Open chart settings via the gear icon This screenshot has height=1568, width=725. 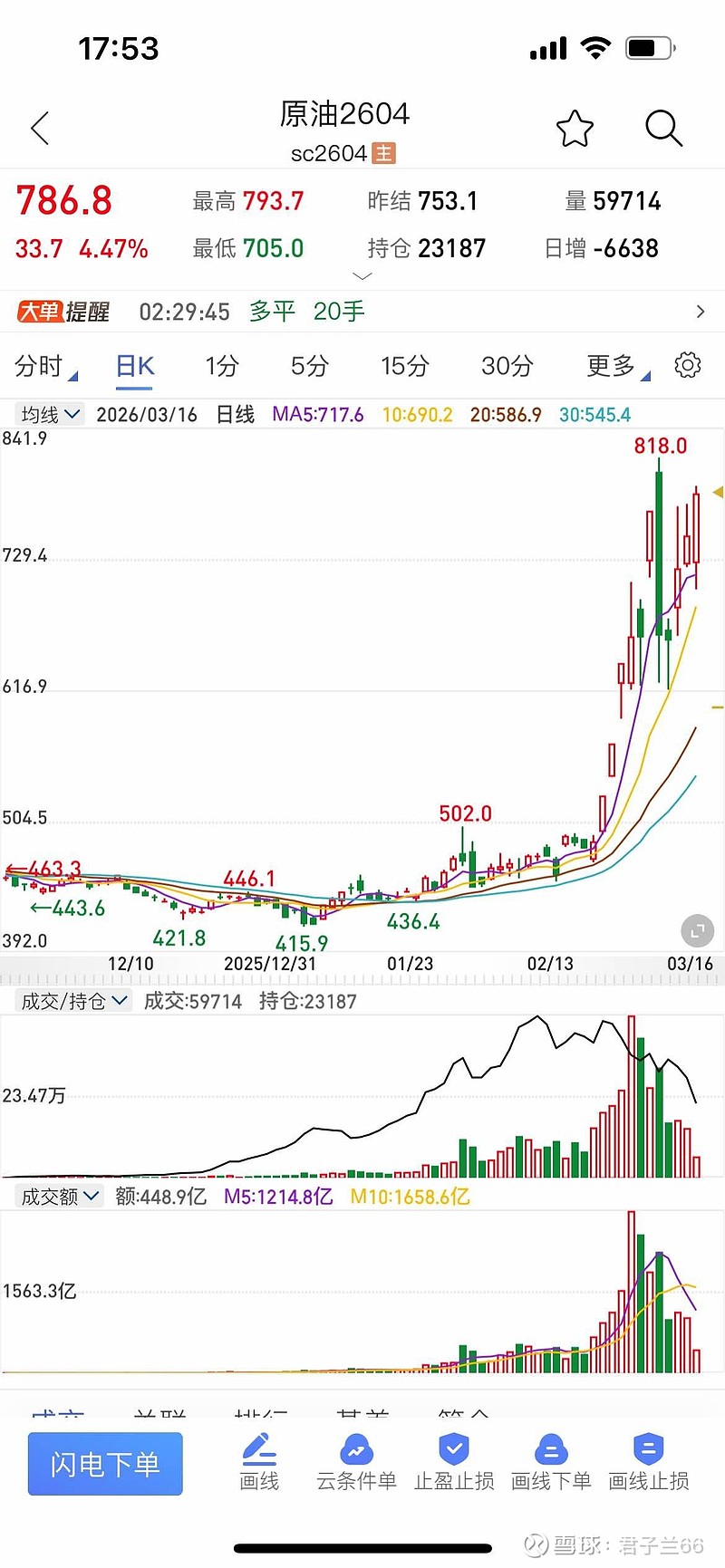688,366
